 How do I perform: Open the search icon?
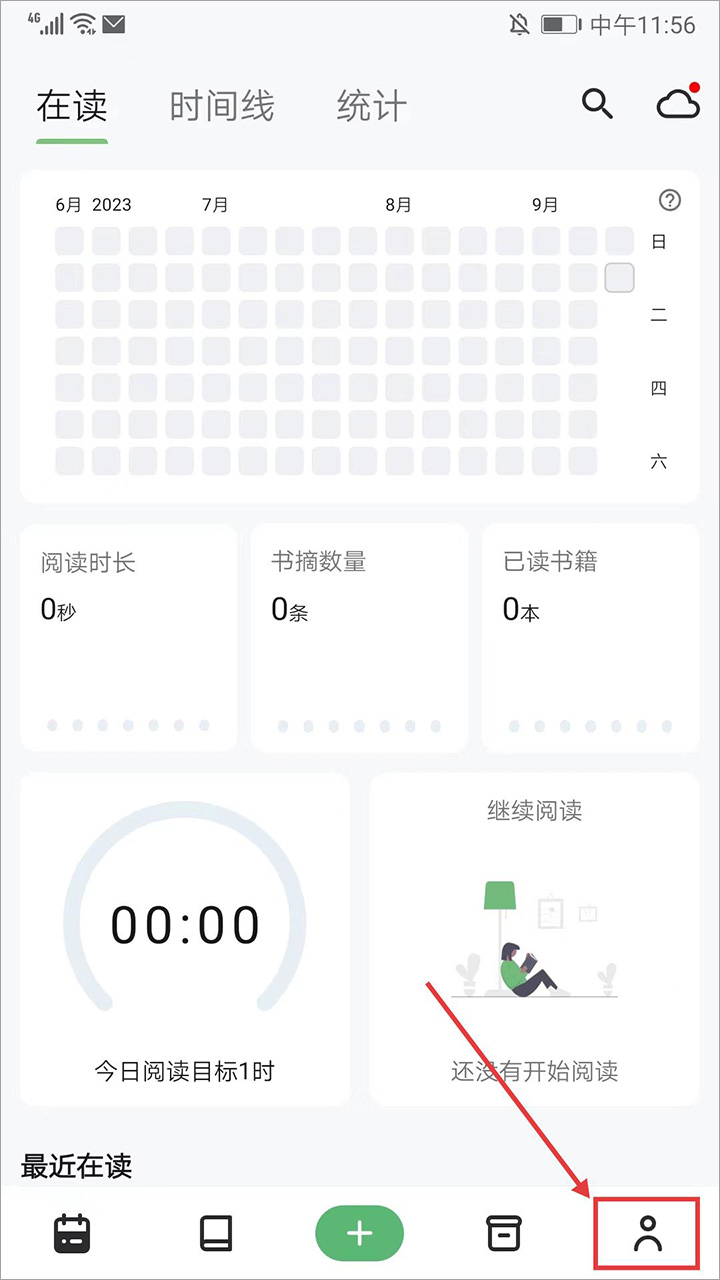click(x=597, y=103)
